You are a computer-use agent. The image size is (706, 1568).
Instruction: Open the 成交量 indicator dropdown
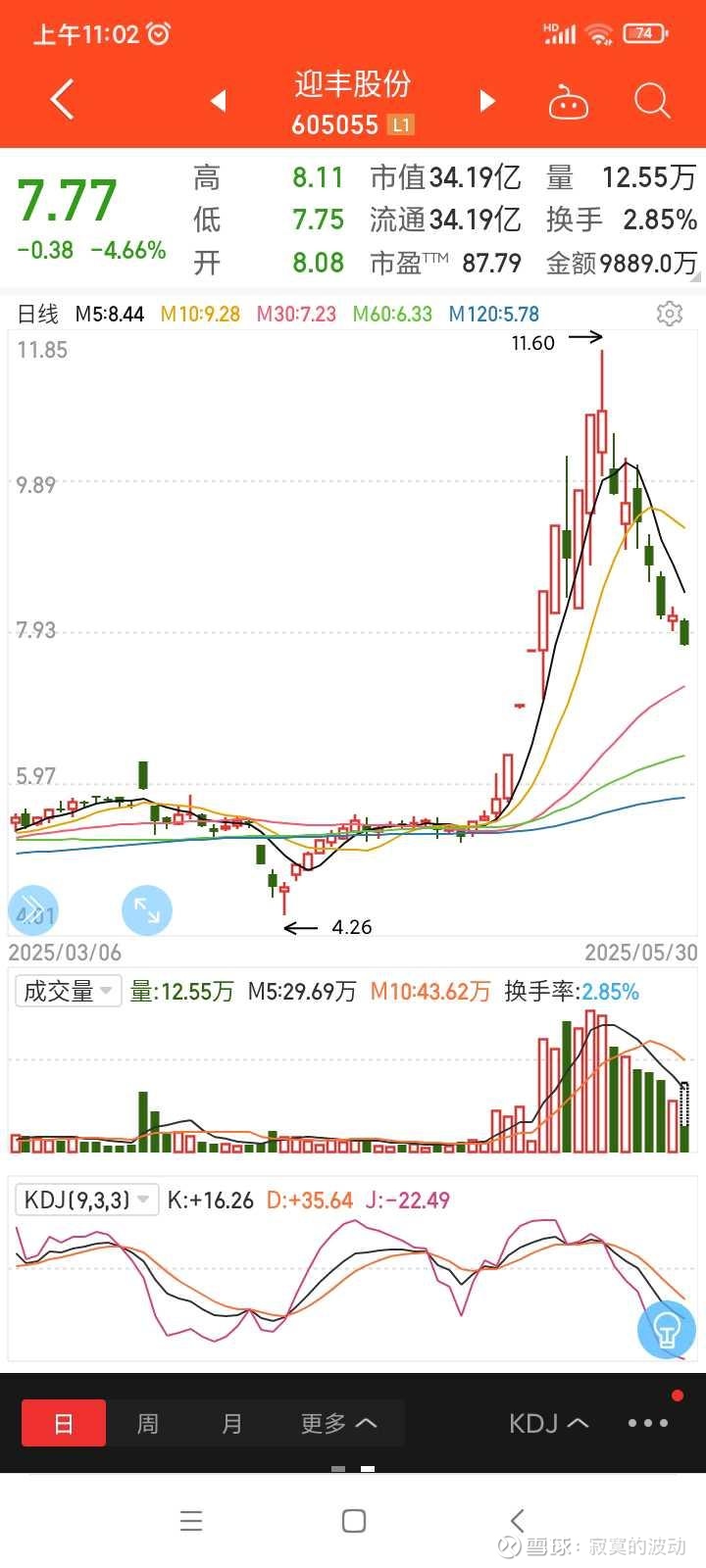tap(68, 991)
